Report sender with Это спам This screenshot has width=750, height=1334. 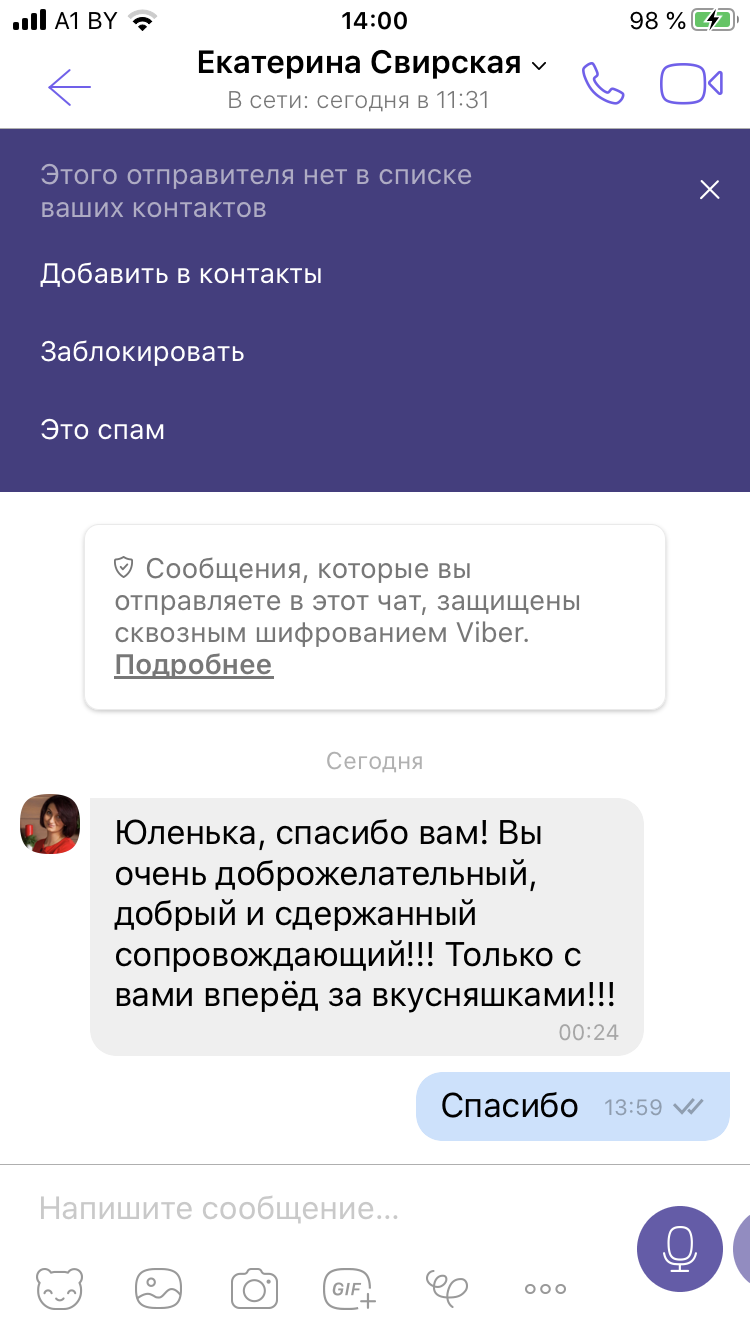click(x=102, y=430)
